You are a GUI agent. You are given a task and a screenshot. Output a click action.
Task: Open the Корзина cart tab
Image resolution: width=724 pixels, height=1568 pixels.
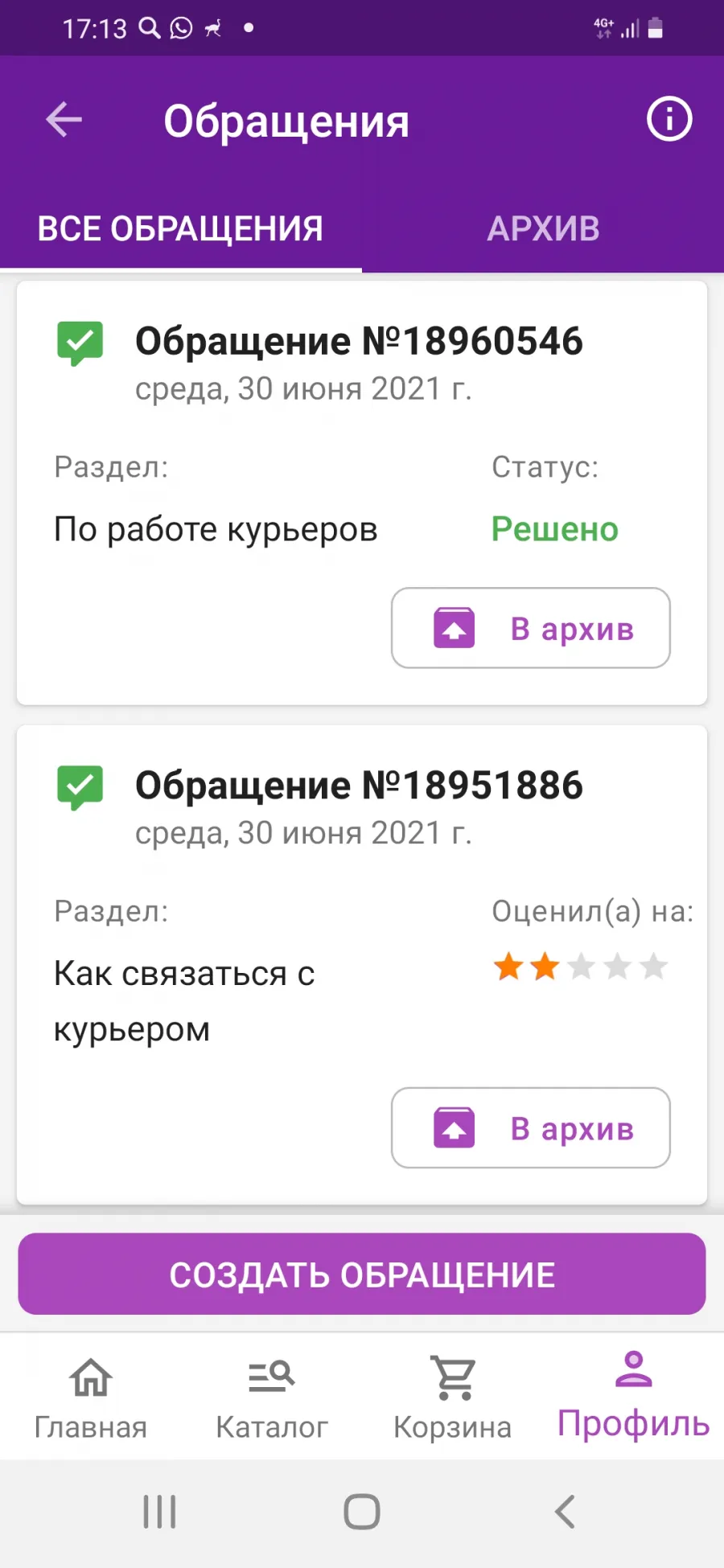pyautogui.click(x=453, y=1398)
